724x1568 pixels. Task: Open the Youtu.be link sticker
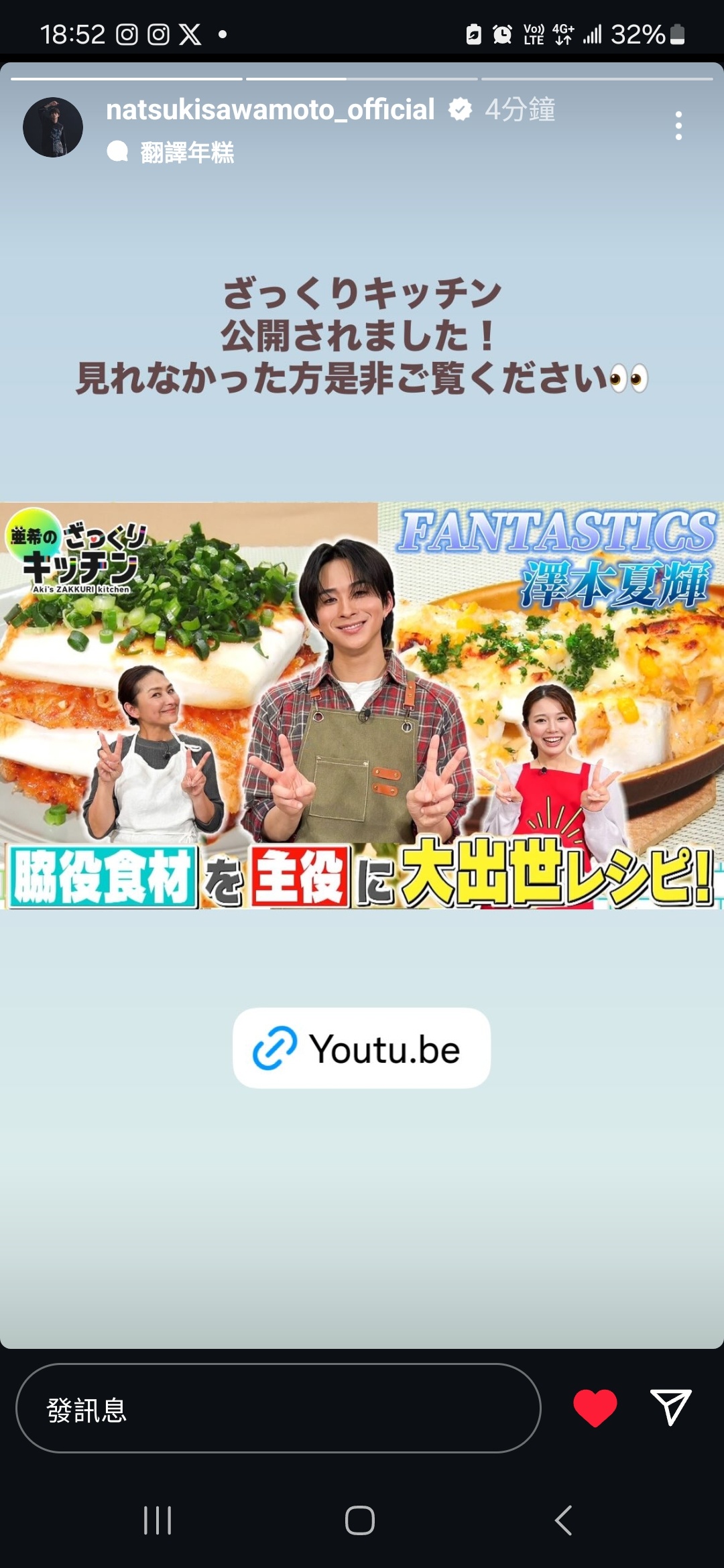point(361,1048)
